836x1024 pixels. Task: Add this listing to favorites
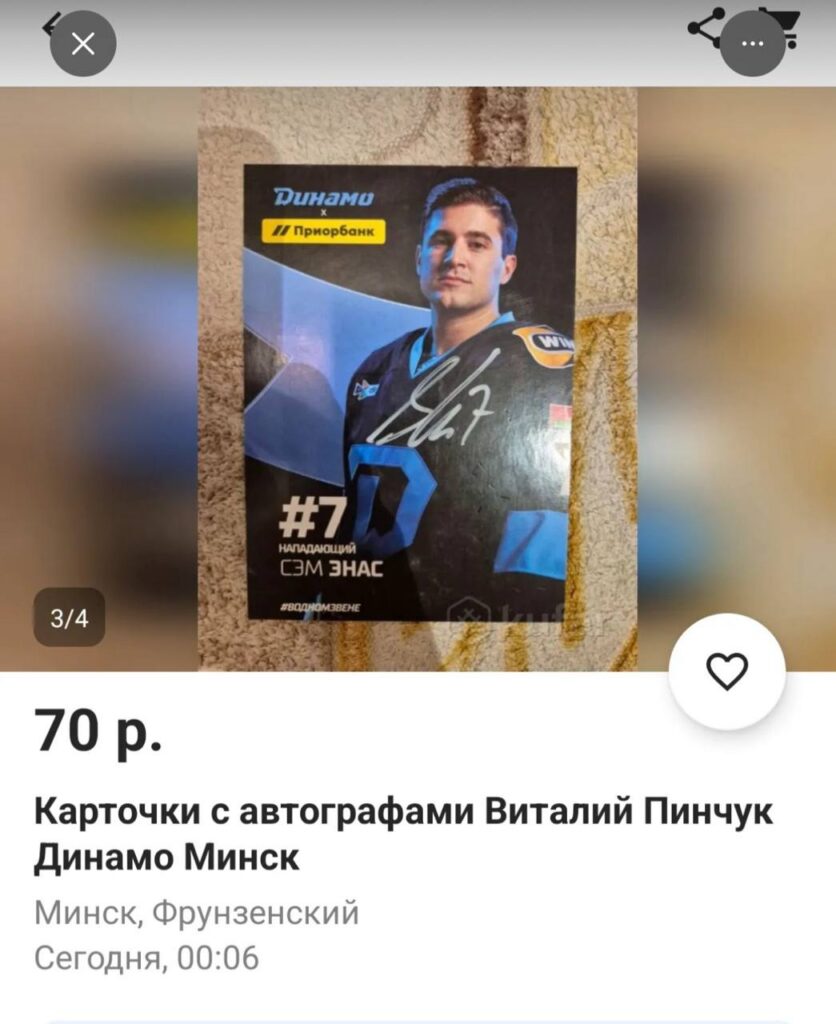coord(727,671)
